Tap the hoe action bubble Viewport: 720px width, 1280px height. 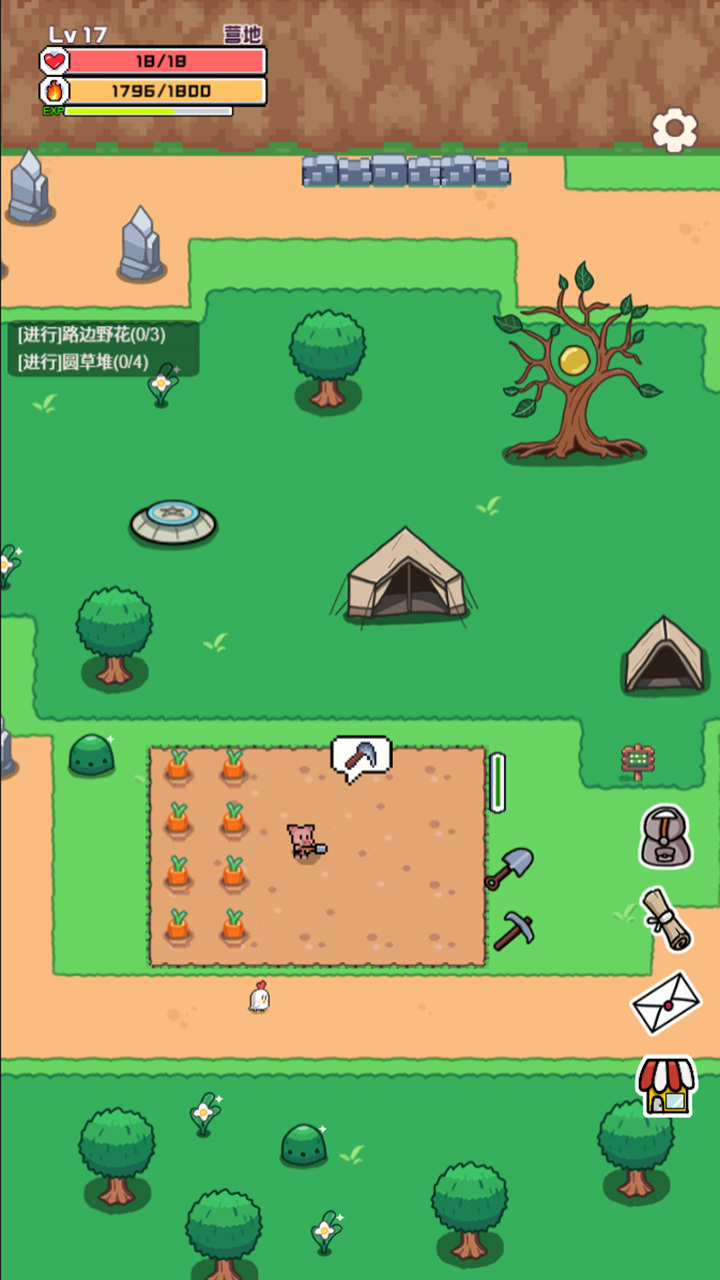(x=360, y=759)
